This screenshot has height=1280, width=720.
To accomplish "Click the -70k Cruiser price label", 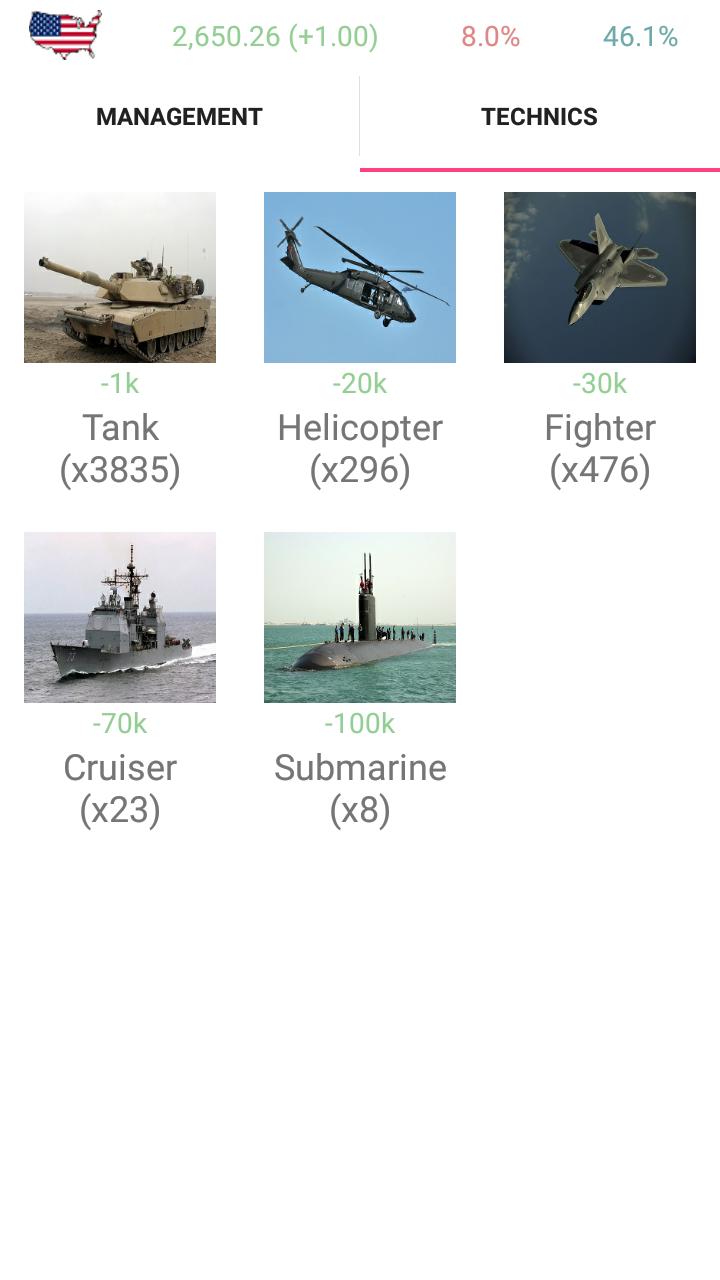I will 119,724.
